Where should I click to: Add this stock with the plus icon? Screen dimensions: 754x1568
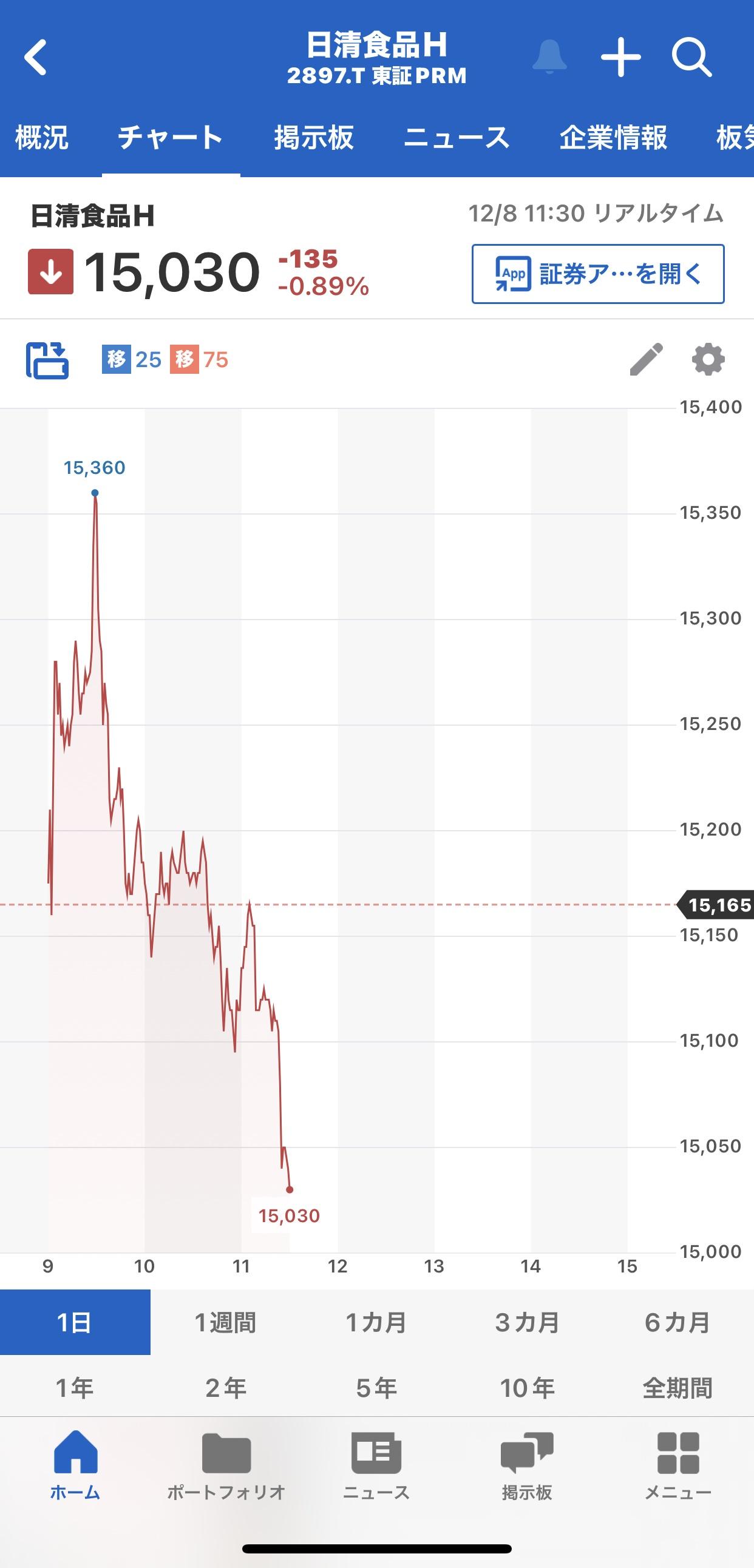[x=620, y=58]
